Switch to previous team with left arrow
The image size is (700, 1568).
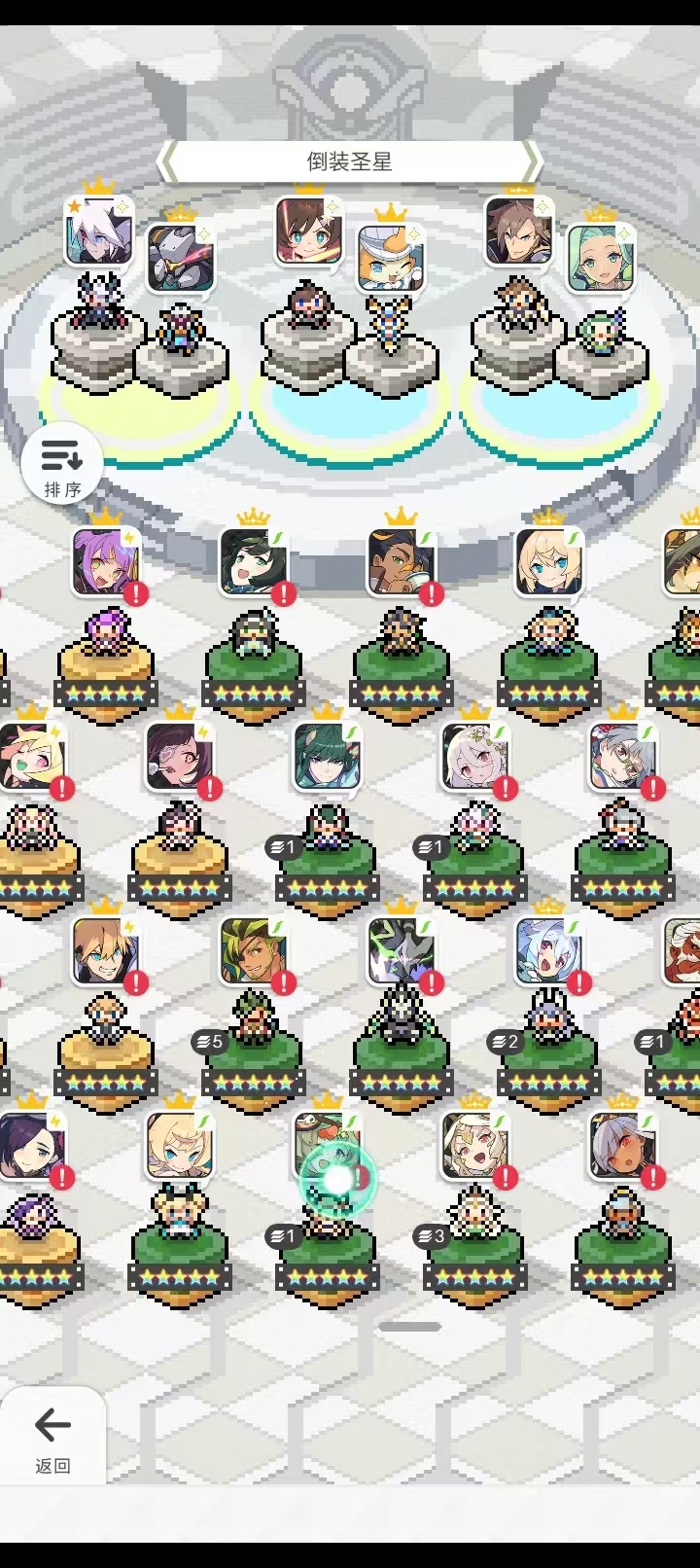tap(166, 161)
